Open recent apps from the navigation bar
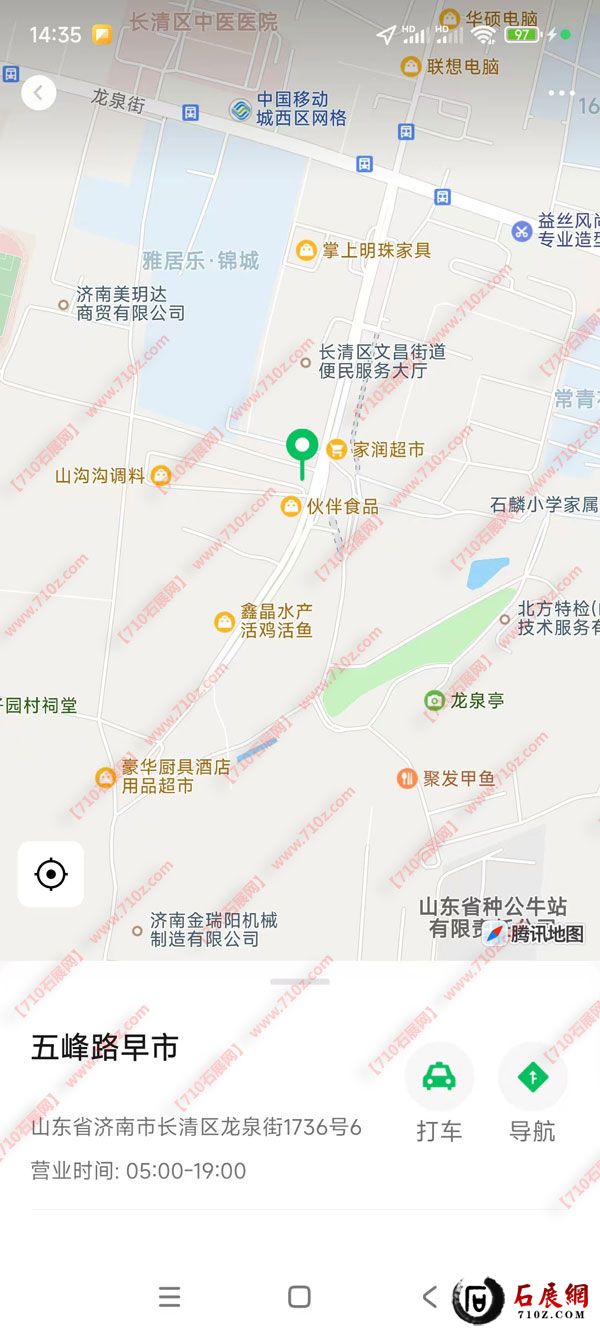600x1333 pixels. click(x=170, y=1297)
